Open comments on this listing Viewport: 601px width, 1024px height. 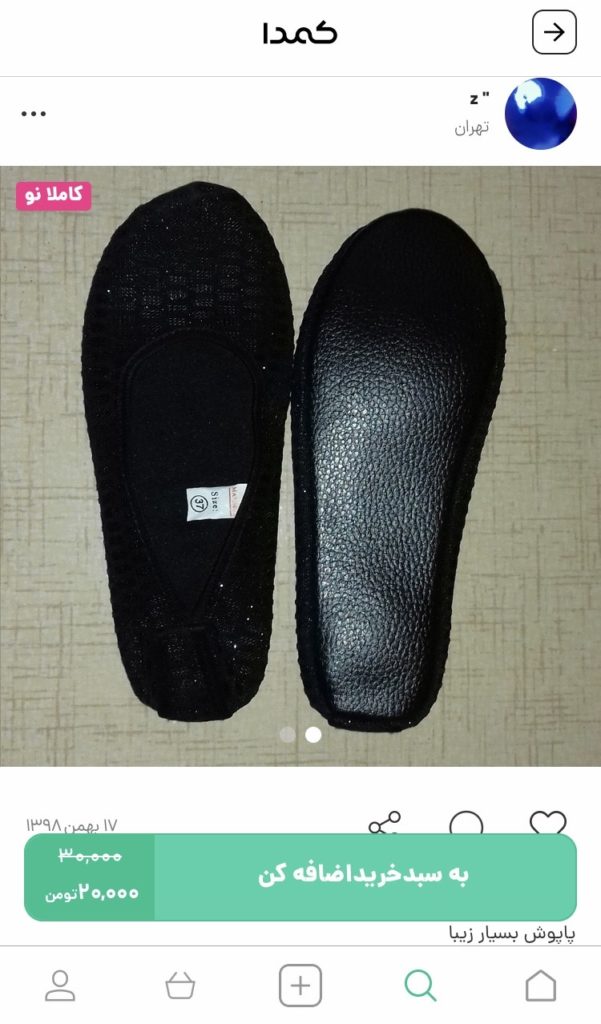click(466, 823)
